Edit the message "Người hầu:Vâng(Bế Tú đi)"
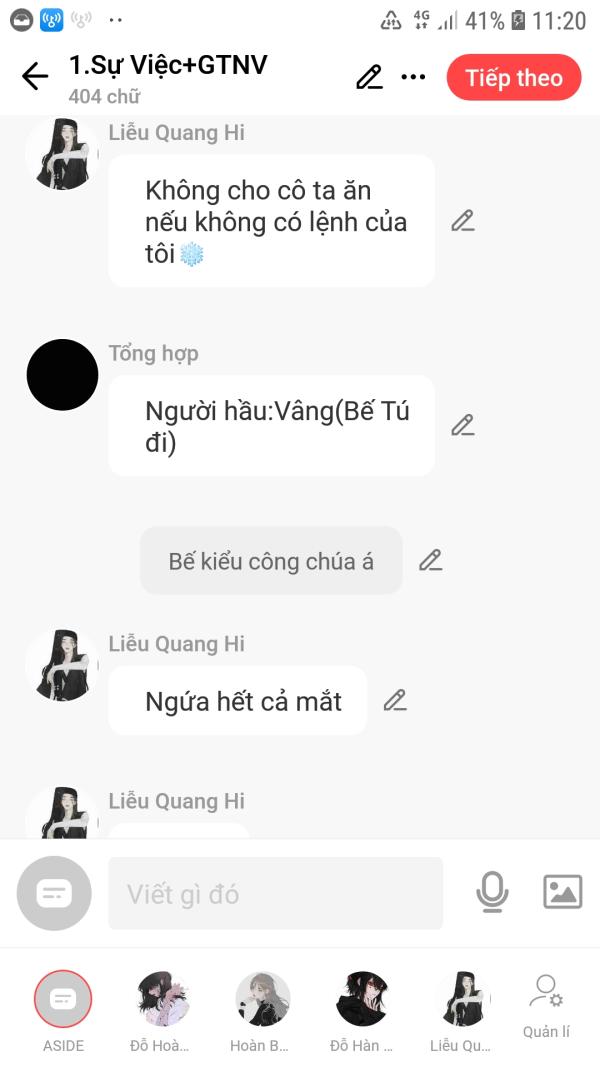 click(x=463, y=425)
